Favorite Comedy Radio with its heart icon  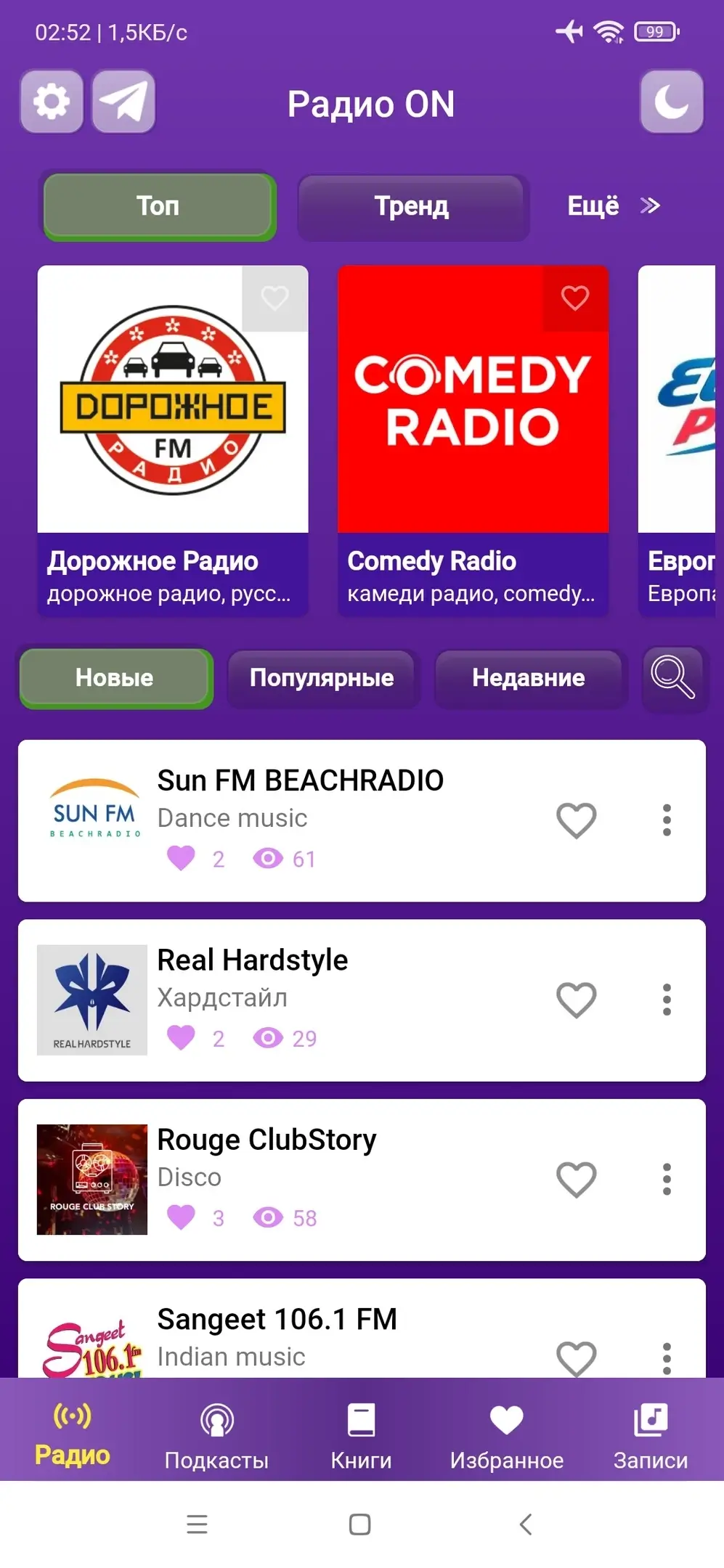[574, 298]
